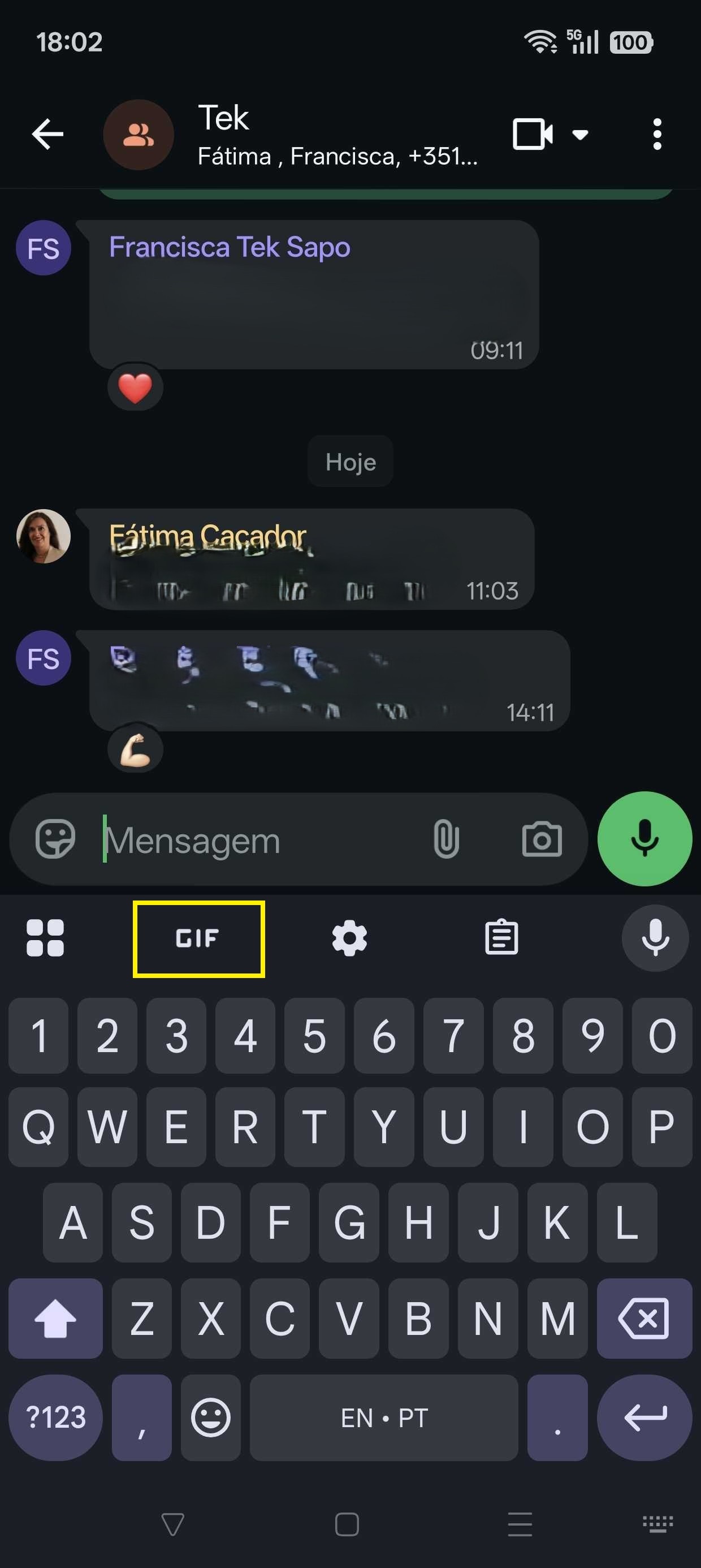
Task: Open the camera from message bar
Action: point(542,839)
